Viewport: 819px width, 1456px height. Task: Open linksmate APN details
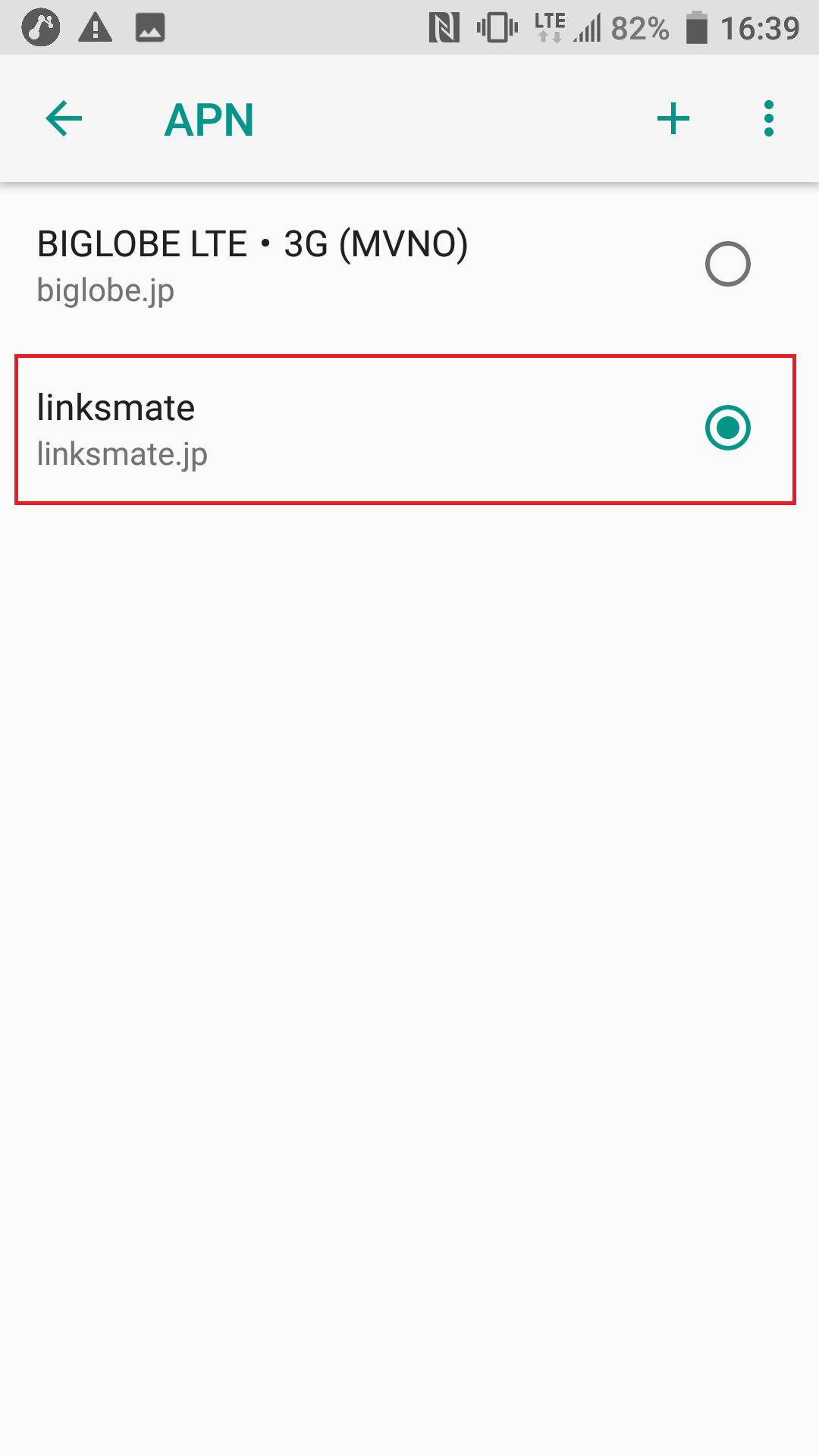(121, 429)
